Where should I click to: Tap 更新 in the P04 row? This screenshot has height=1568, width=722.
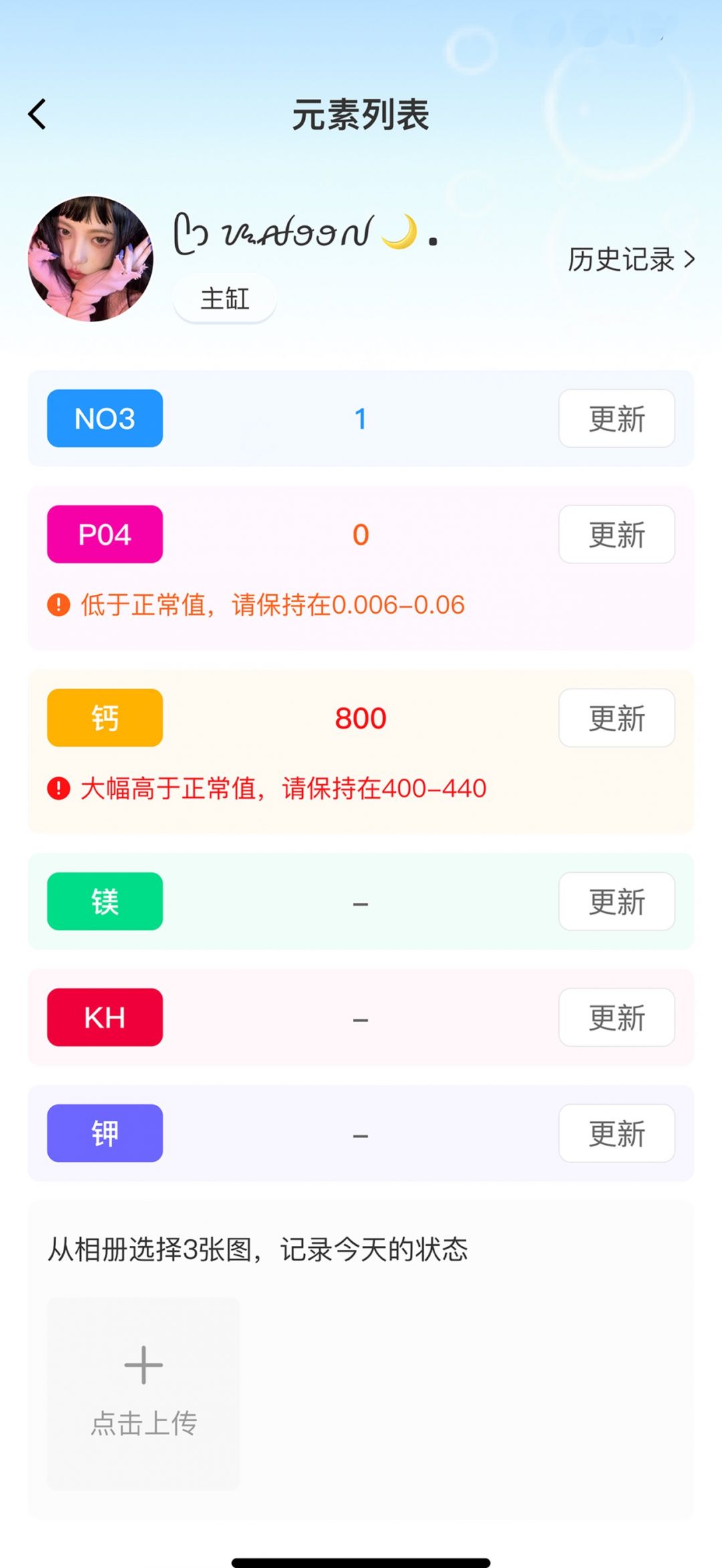click(616, 535)
